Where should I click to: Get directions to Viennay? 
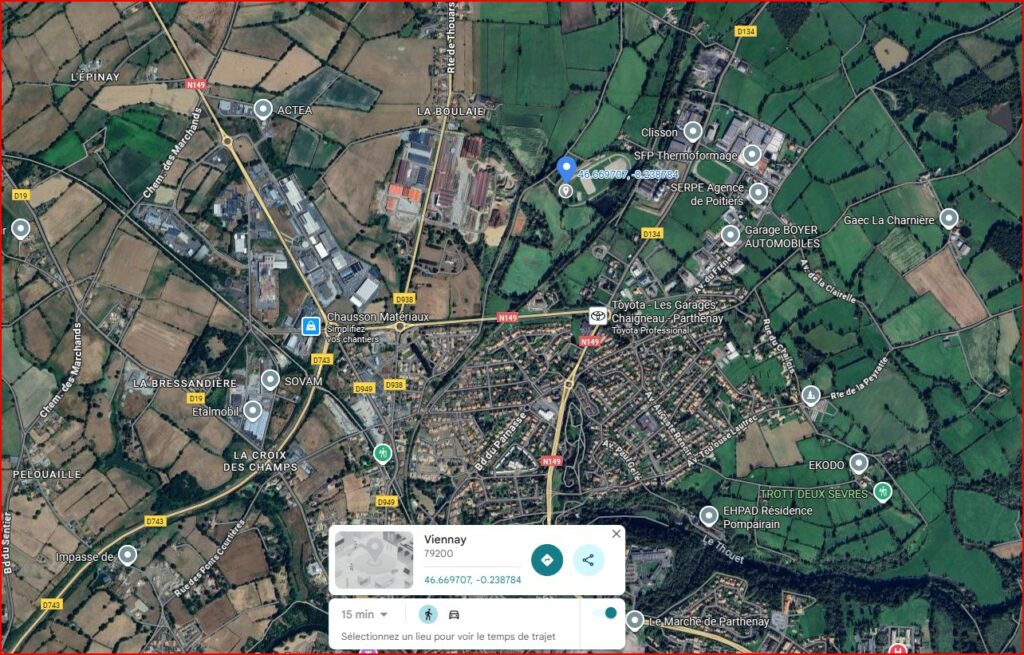point(546,560)
